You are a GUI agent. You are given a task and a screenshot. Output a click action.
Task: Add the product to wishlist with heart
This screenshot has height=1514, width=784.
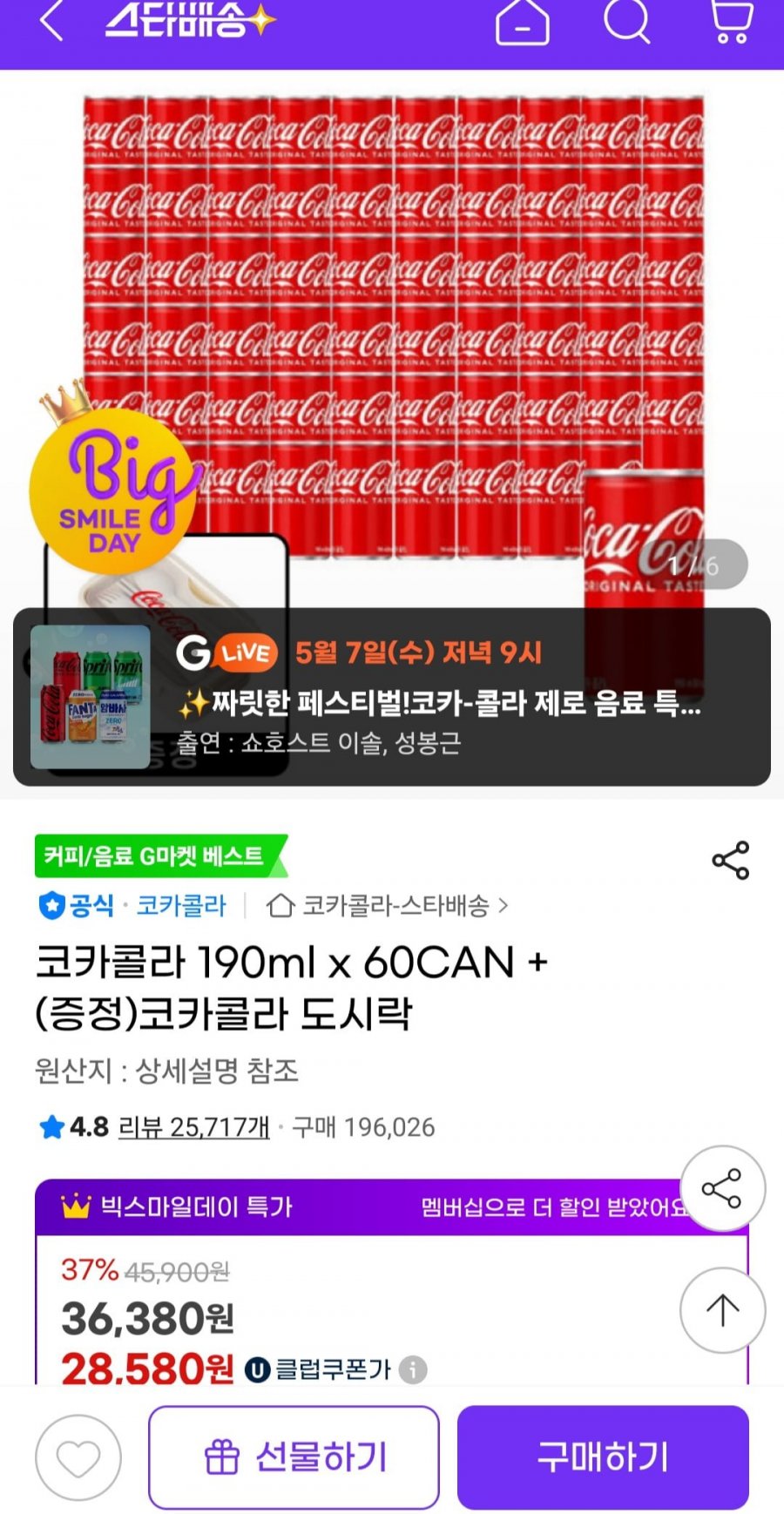78,1457
